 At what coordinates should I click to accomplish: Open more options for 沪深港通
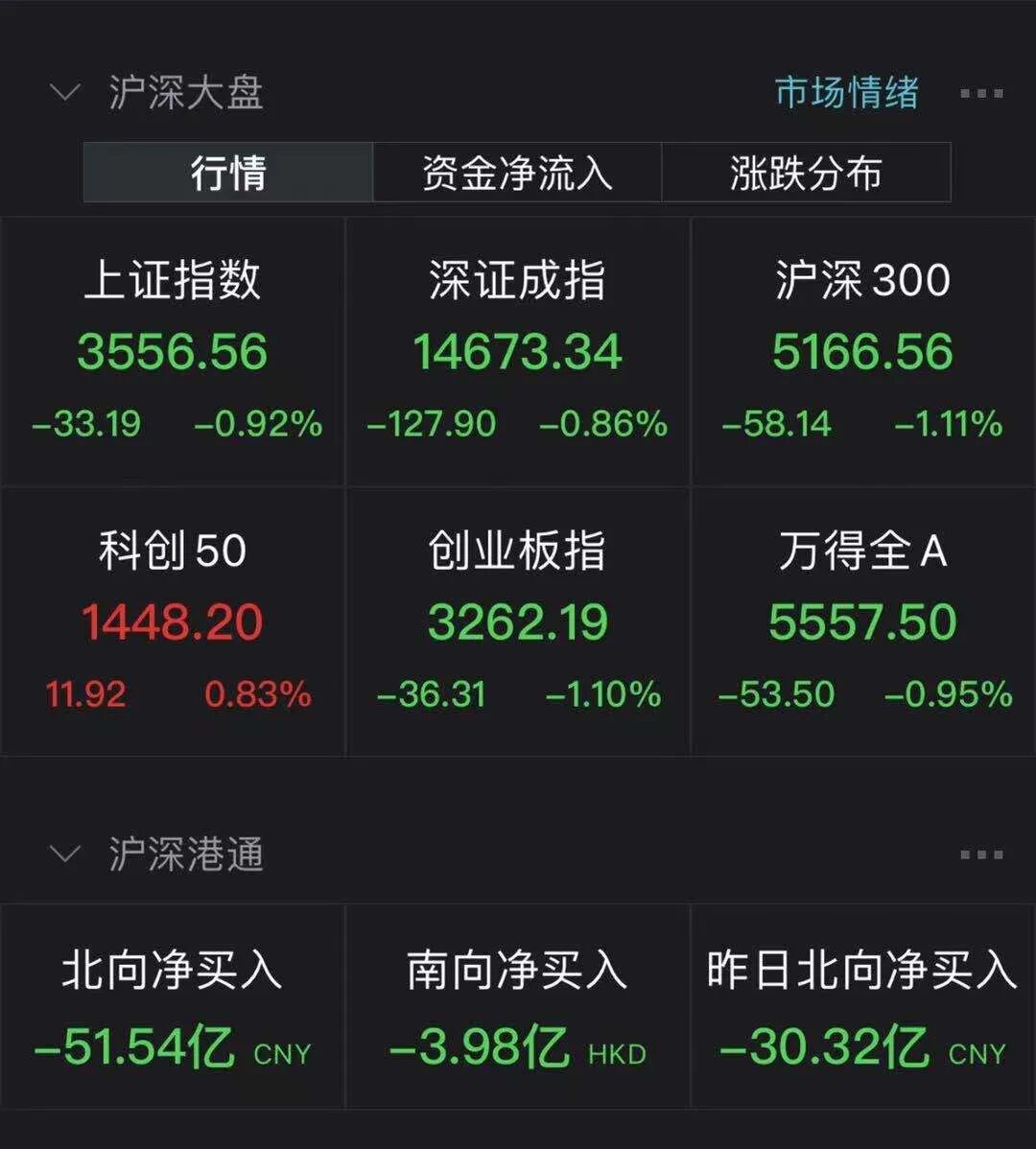point(981,854)
